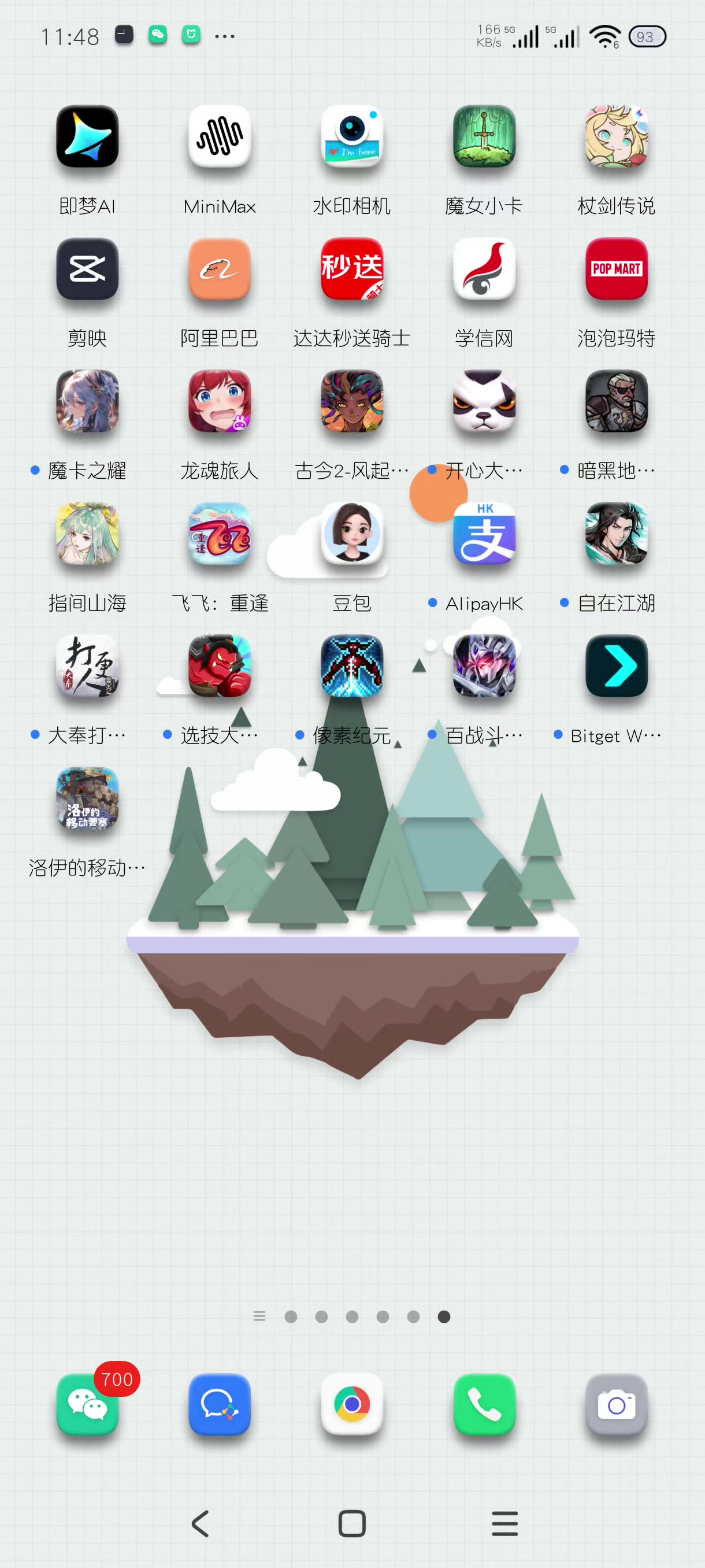
Task: Launch Chrome from the dock
Action: (x=351, y=1404)
